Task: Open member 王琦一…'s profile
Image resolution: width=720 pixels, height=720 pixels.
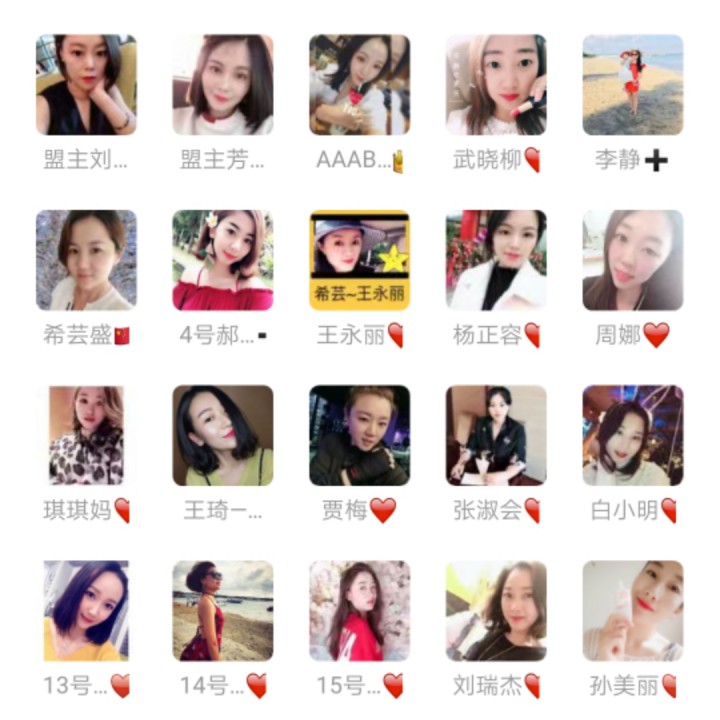Action: click(223, 436)
